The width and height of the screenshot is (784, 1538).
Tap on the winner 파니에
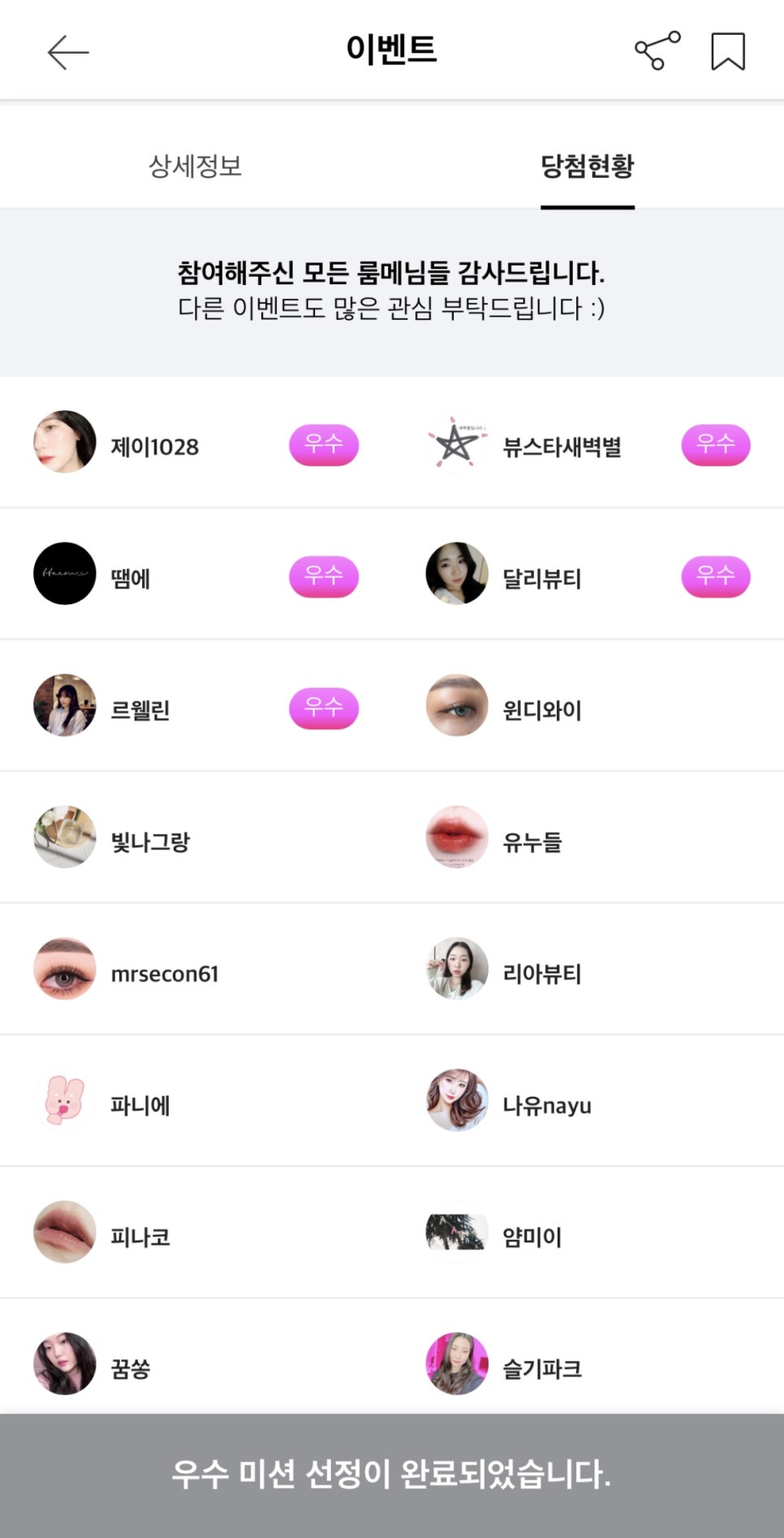pos(140,1105)
